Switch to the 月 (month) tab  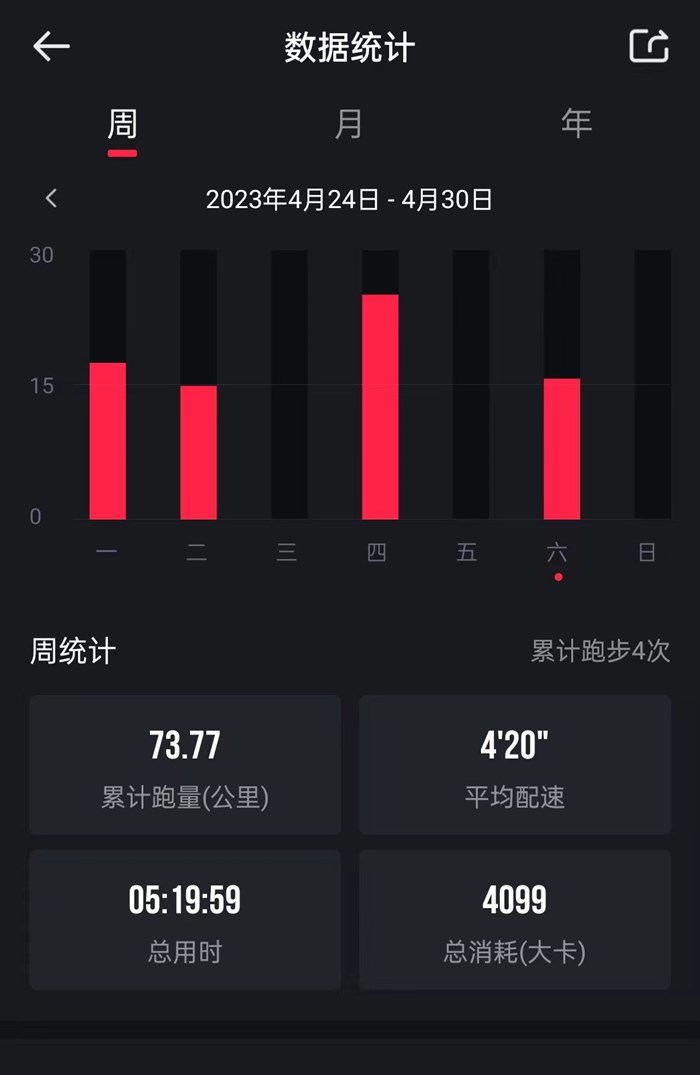click(x=348, y=124)
